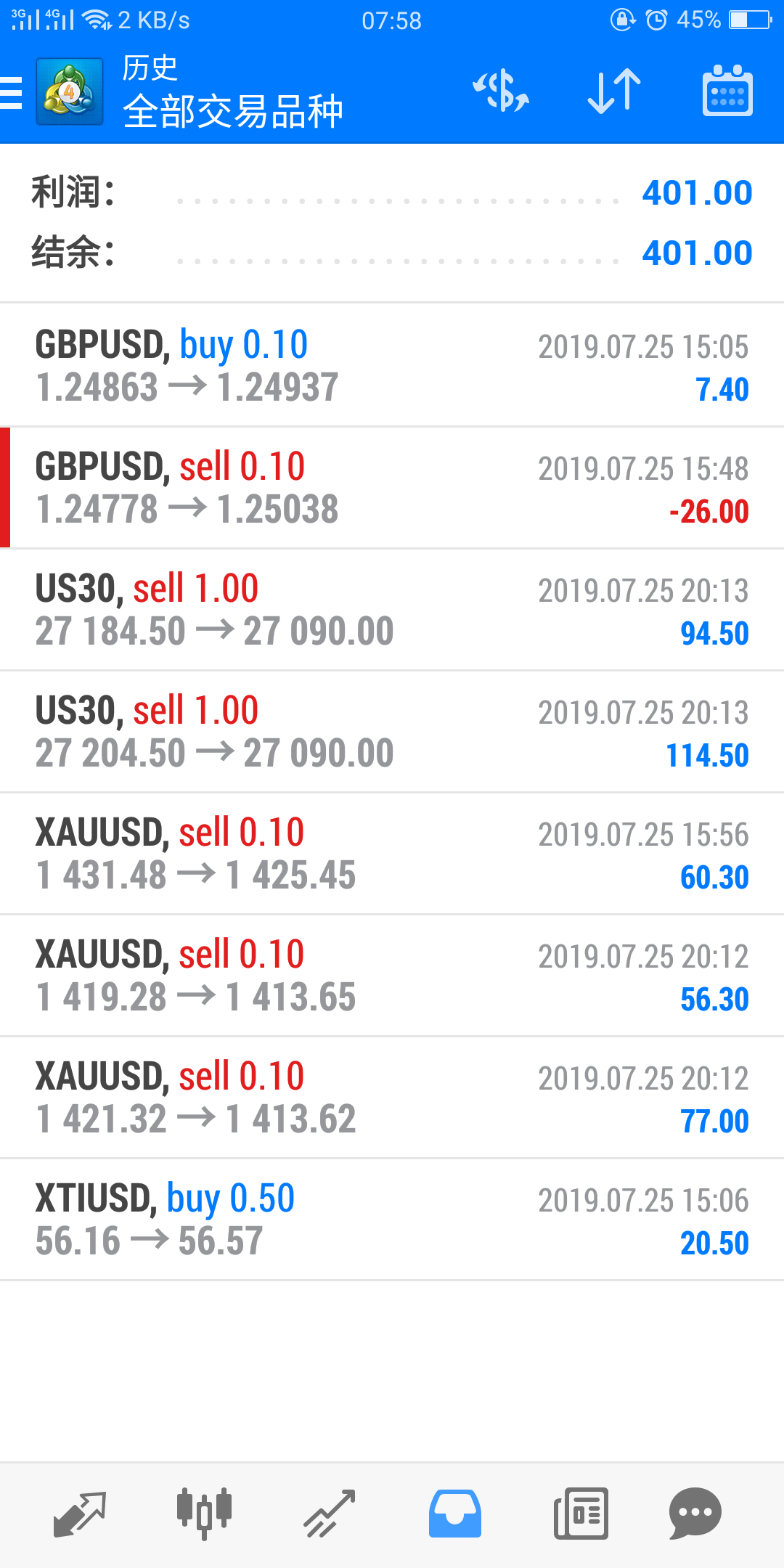Select the US30 sell trade with 94.50 profit
Screen dimensions: 784x1568
392,610
